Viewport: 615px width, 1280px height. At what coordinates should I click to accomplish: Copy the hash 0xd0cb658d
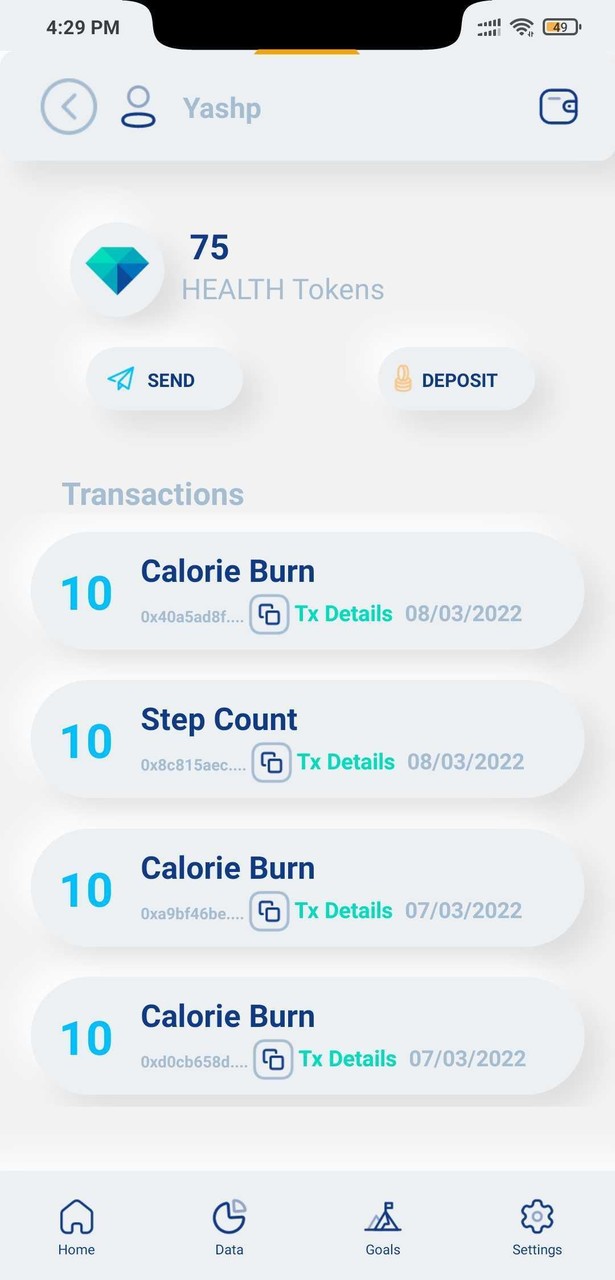click(x=273, y=1059)
